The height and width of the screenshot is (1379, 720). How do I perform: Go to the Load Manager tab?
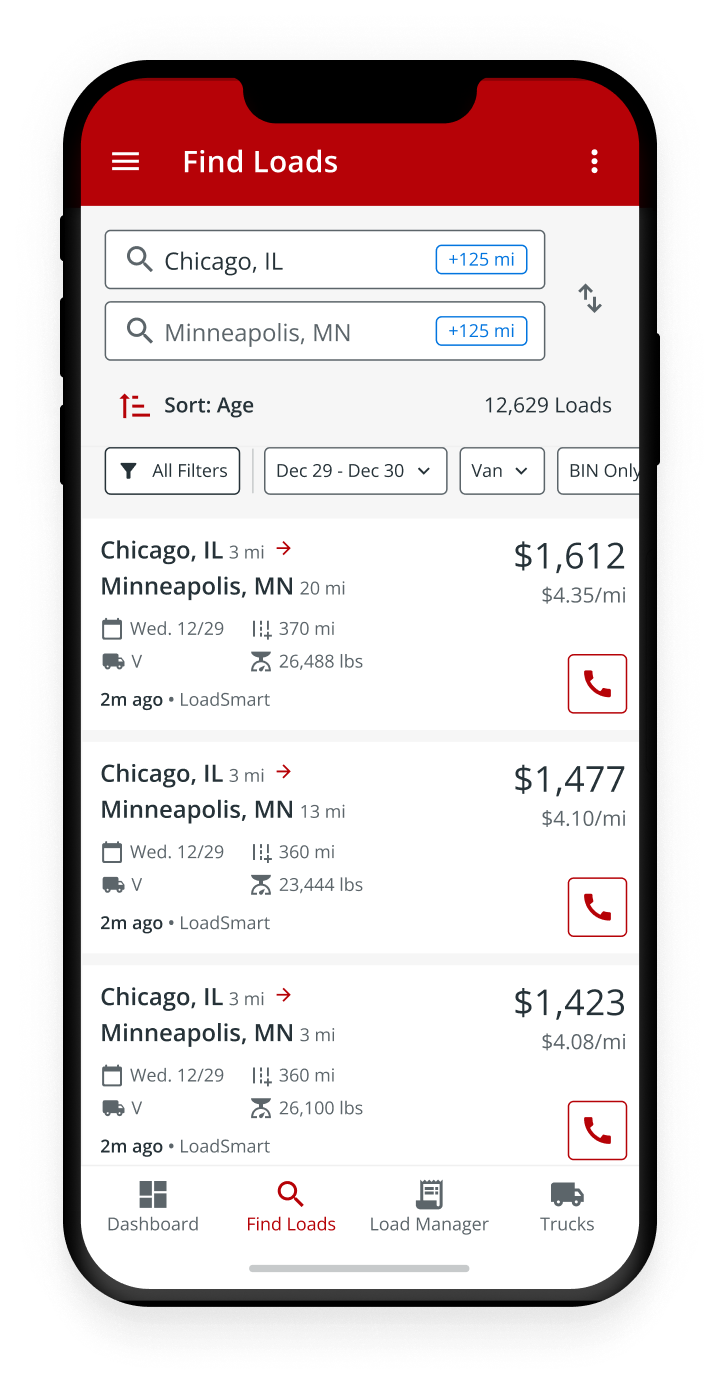[429, 1207]
